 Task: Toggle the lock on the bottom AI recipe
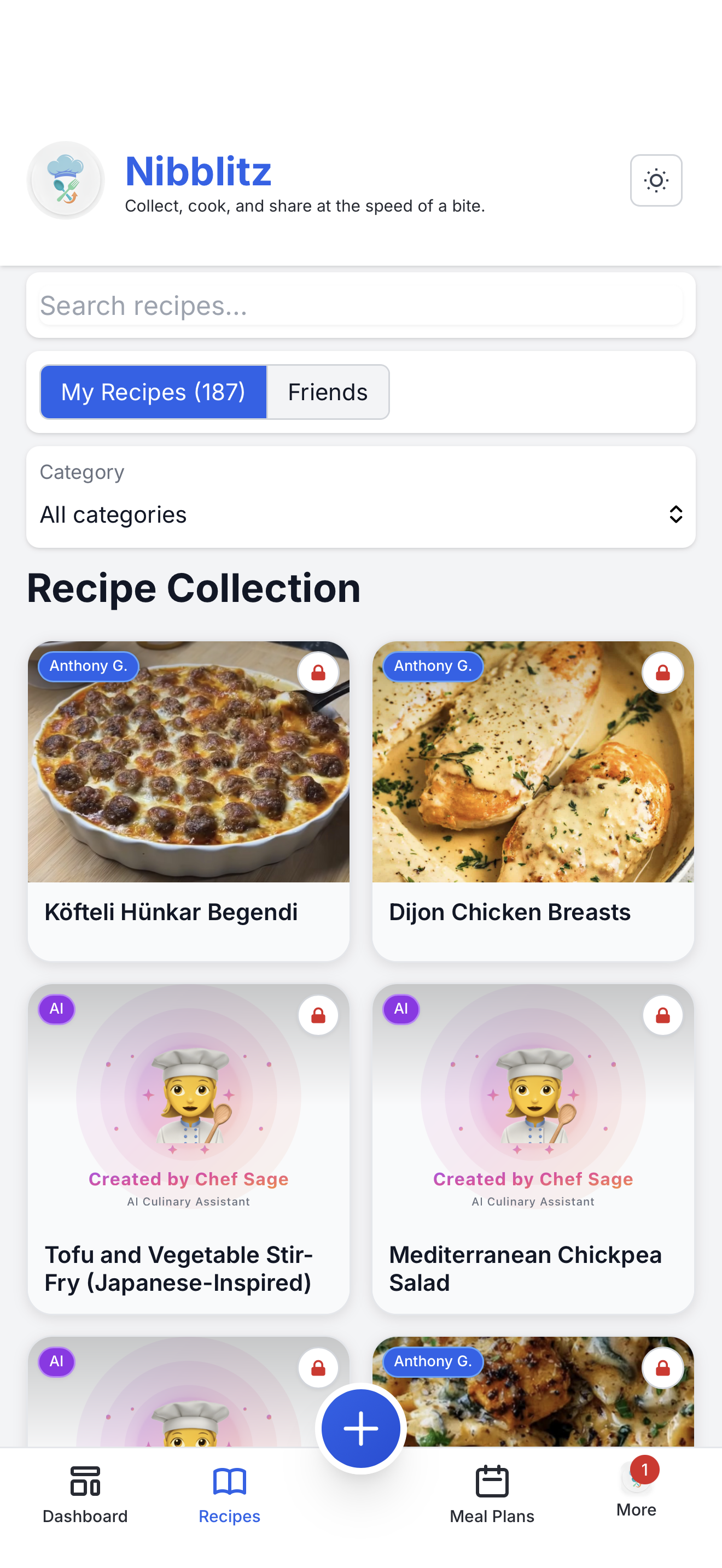click(x=318, y=1367)
